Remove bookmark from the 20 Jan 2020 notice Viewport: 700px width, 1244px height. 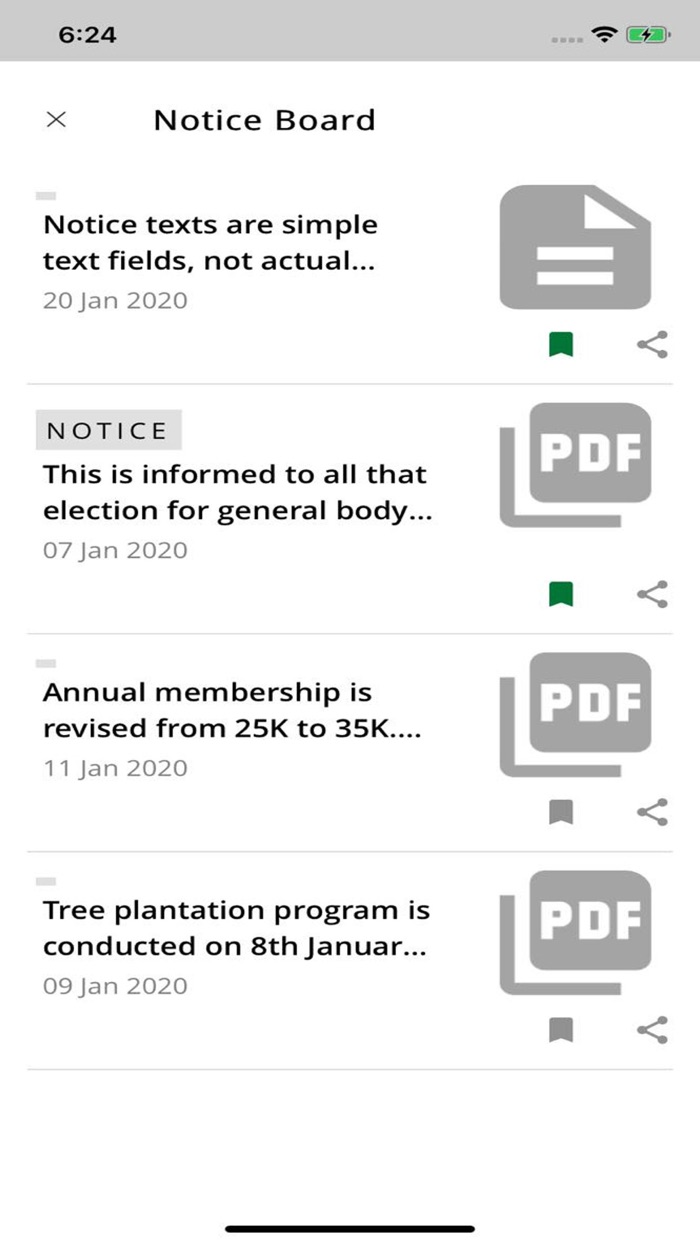click(561, 346)
